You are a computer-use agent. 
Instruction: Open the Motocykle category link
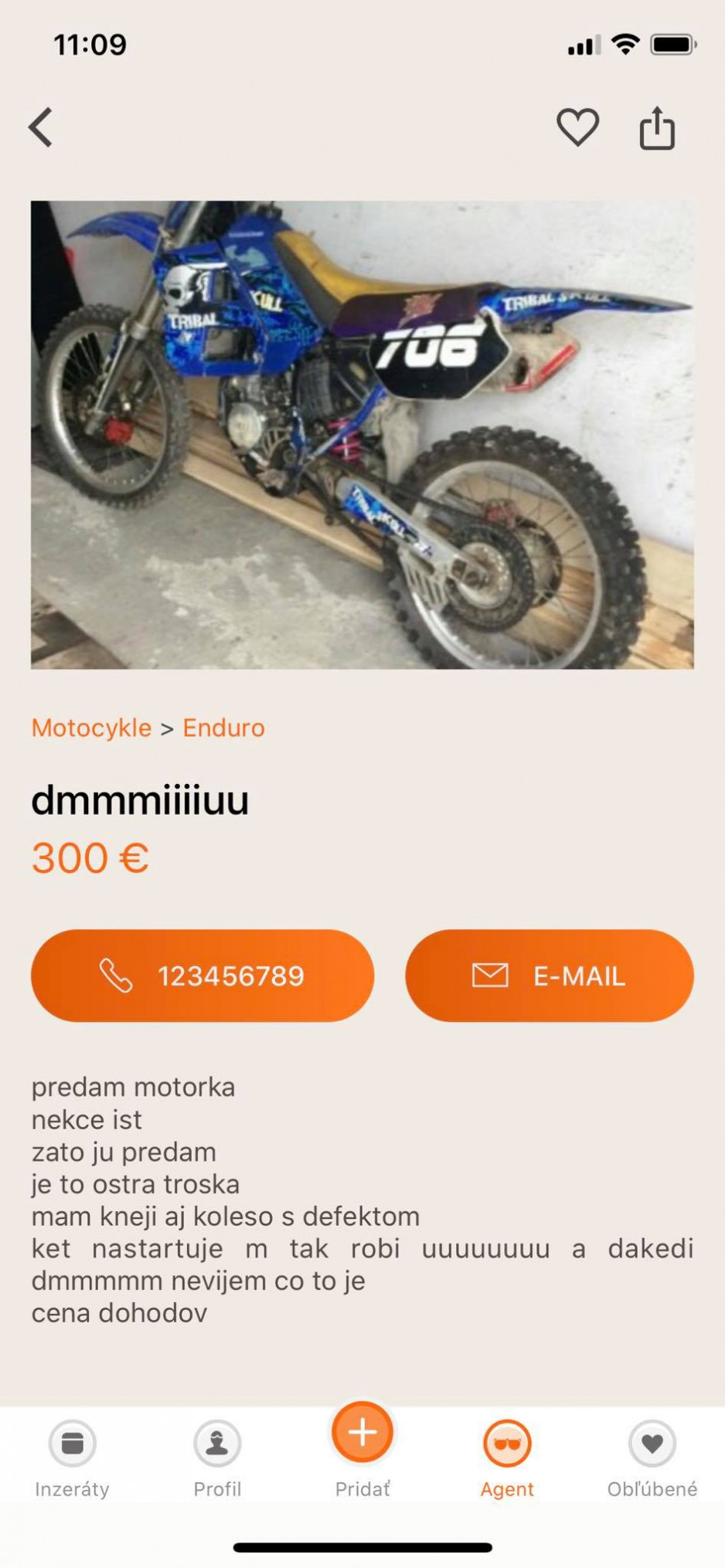tap(91, 728)
